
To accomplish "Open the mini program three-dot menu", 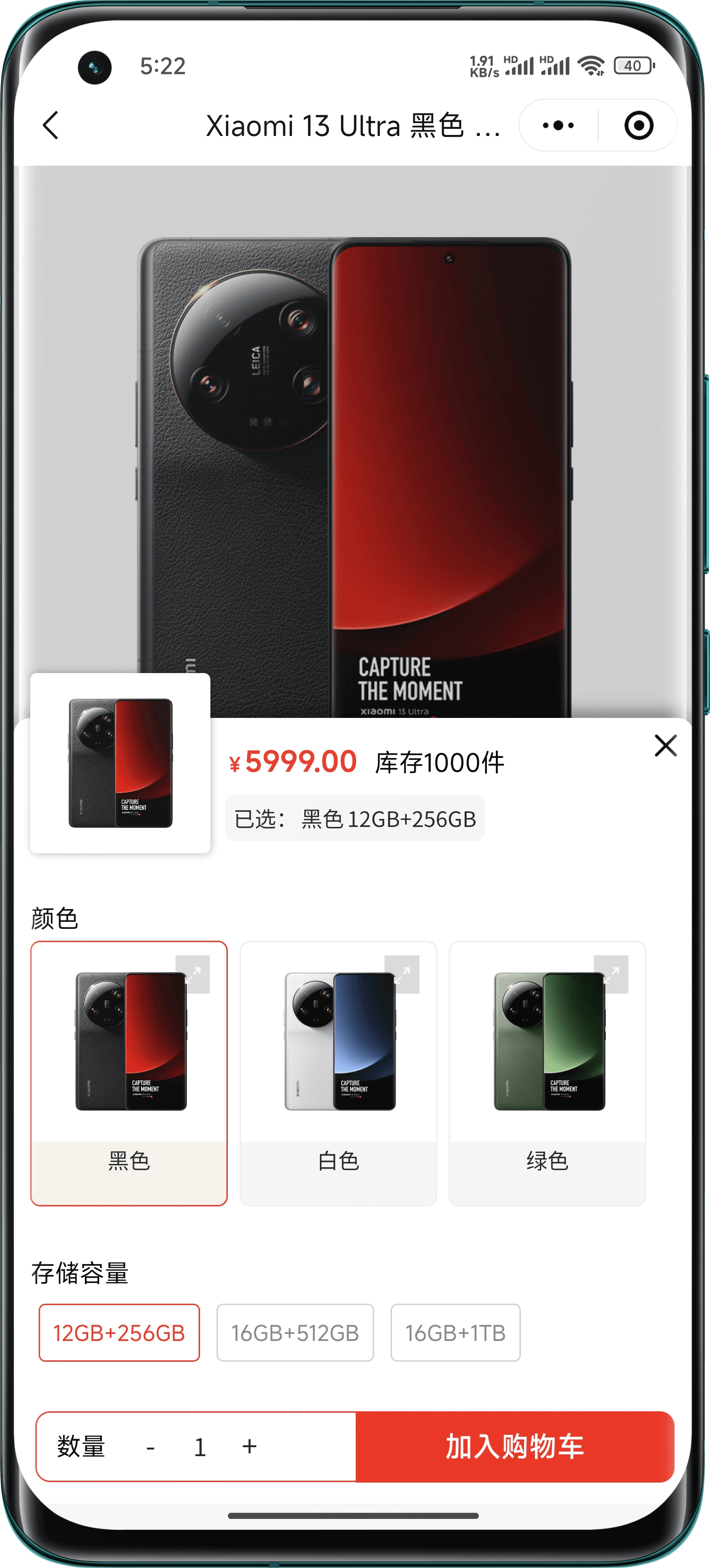I will [558, 126].
